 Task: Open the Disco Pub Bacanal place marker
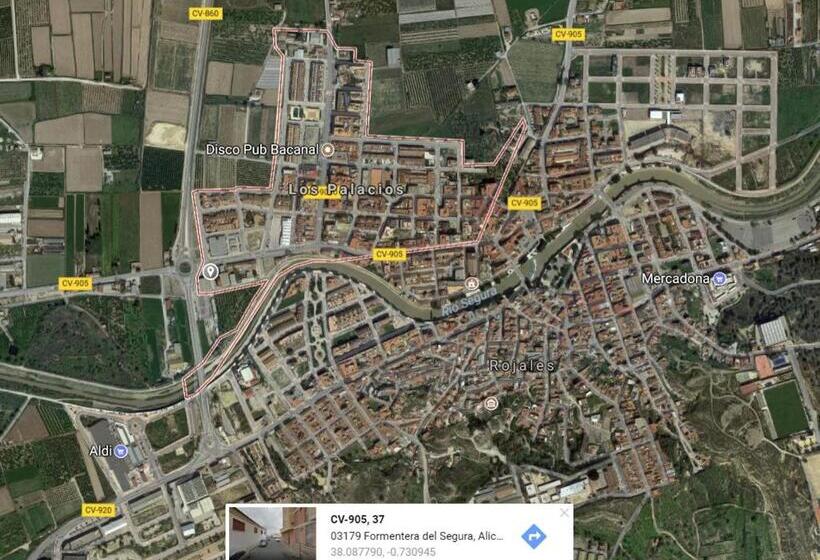pyautogui.click(x=327, y=149)
